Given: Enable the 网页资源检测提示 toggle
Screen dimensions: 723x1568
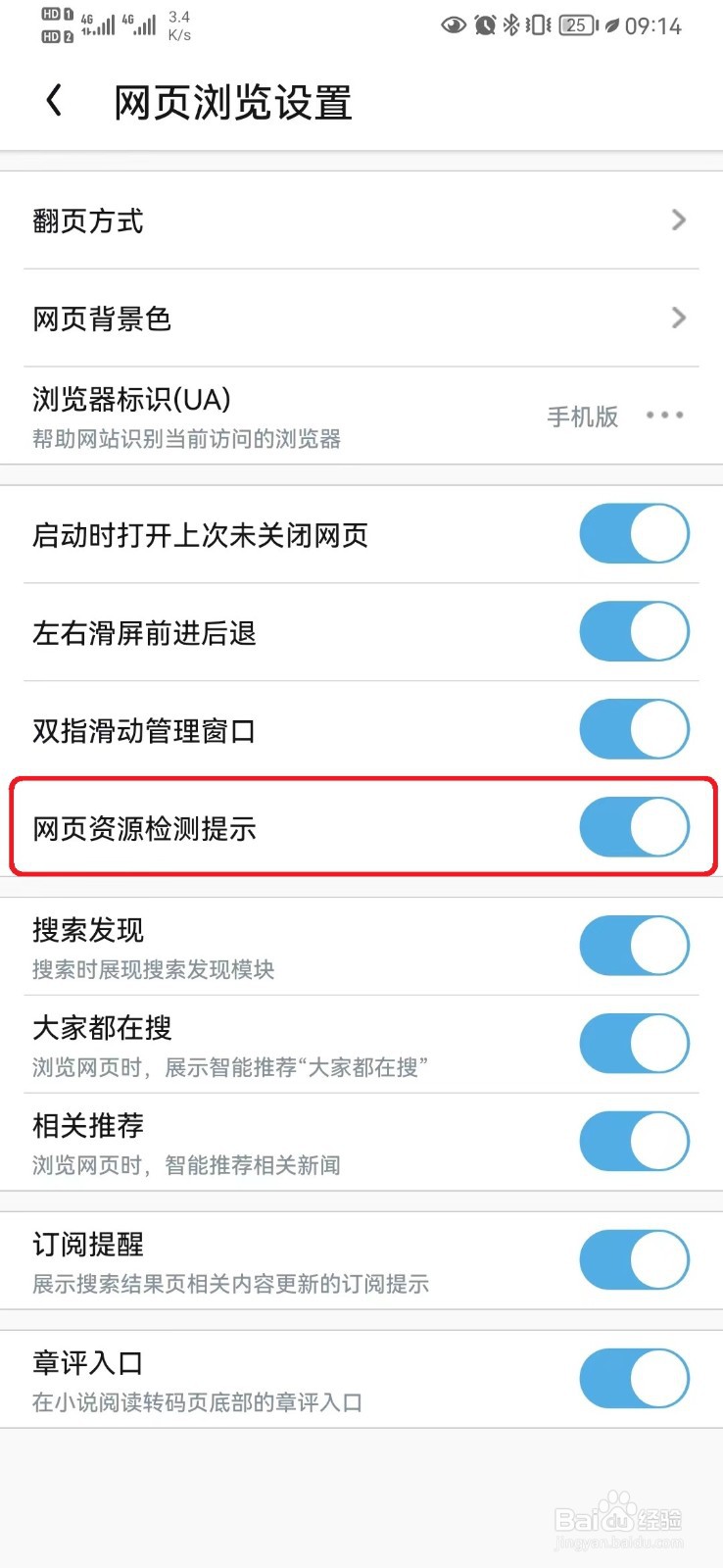Looking at the screenshot, I should coord(634,826).
